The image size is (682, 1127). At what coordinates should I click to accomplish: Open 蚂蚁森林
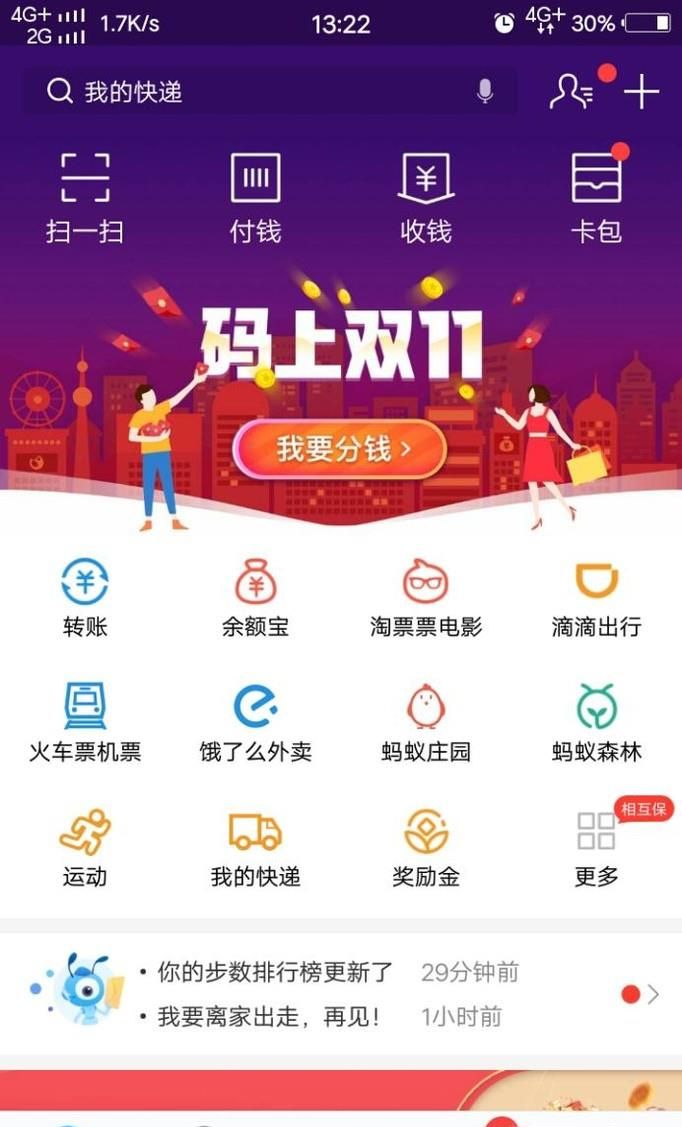pyautogui.click(x=596, y=723)
